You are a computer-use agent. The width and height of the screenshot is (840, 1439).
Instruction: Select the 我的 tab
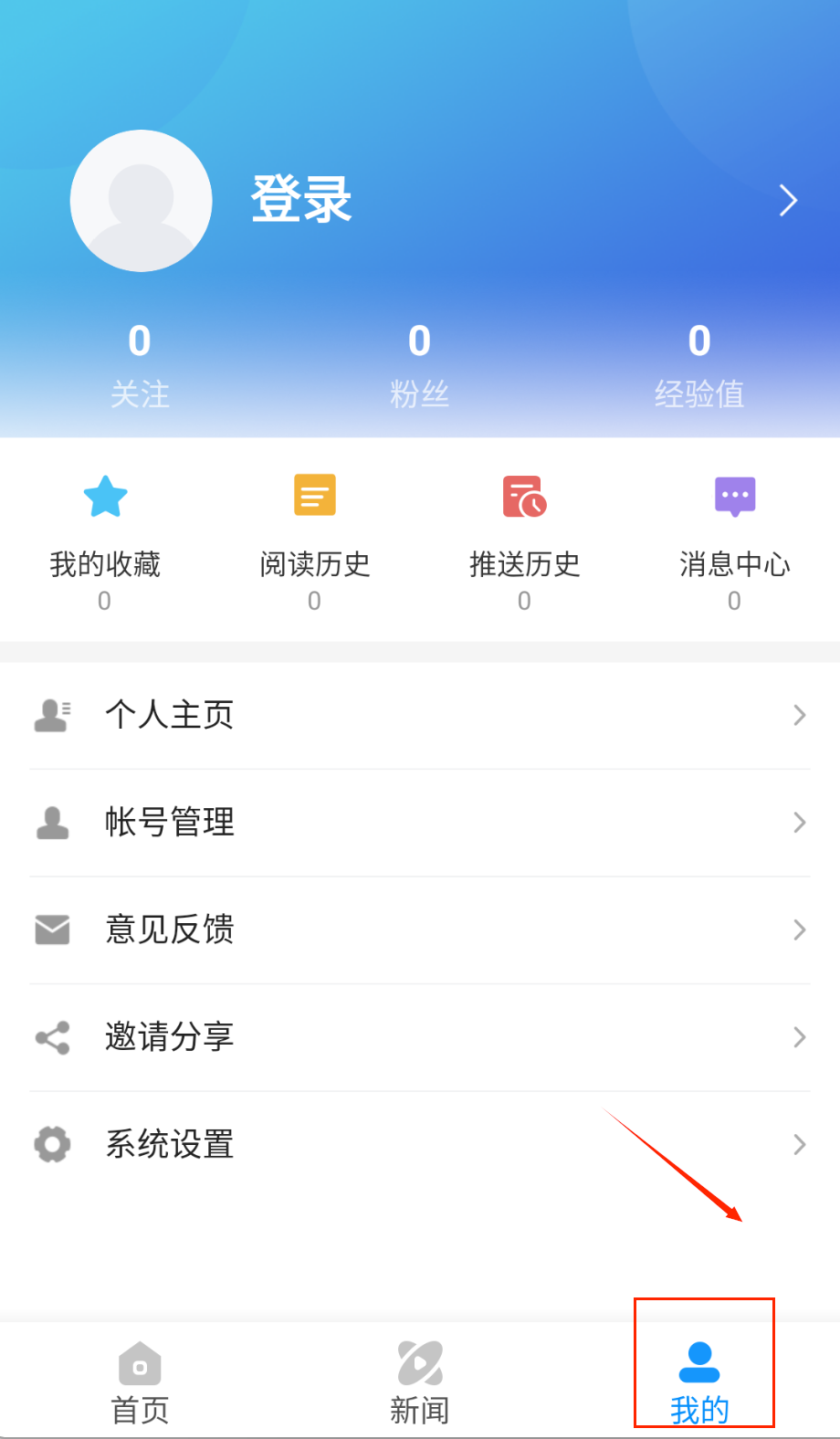tap(699, 1382)
